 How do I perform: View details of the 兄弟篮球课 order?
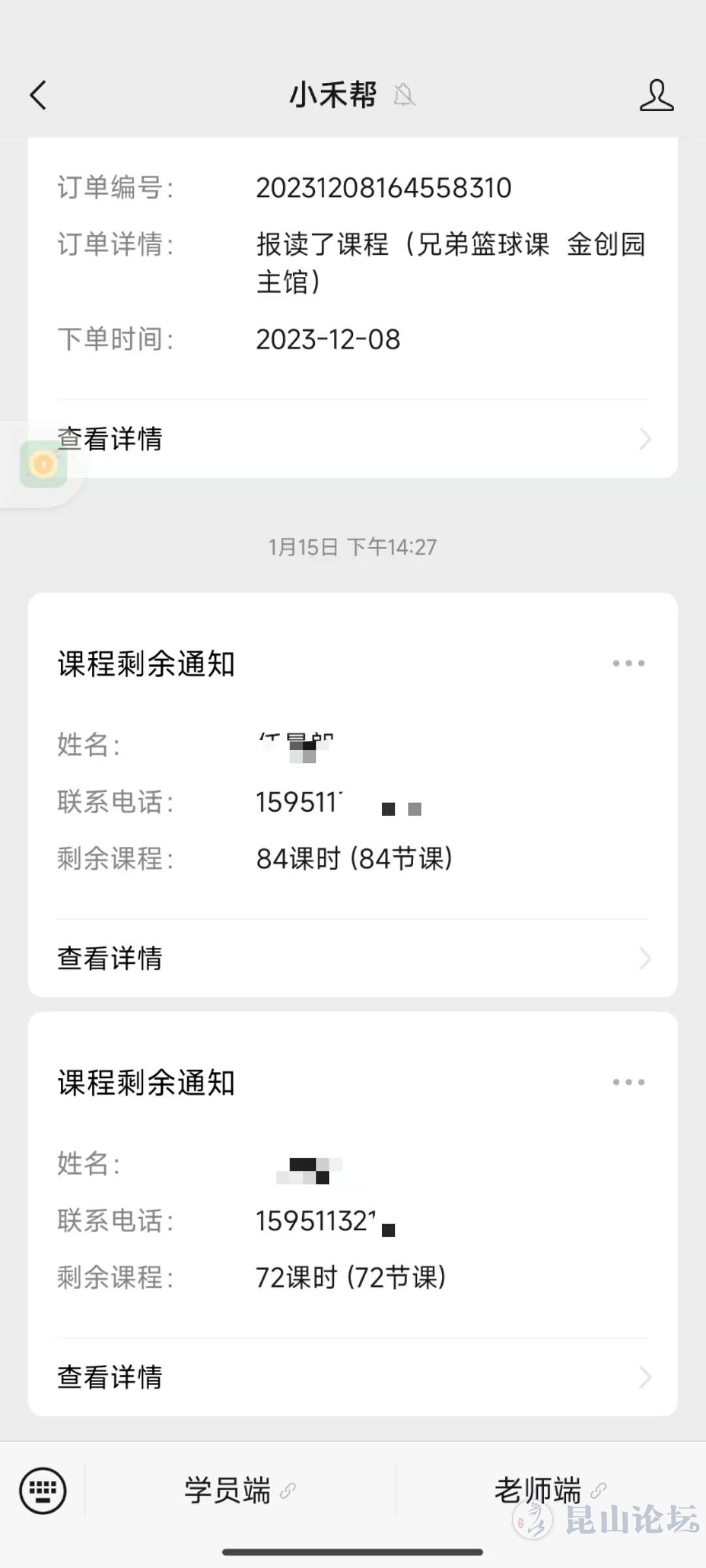coord(353,439)
